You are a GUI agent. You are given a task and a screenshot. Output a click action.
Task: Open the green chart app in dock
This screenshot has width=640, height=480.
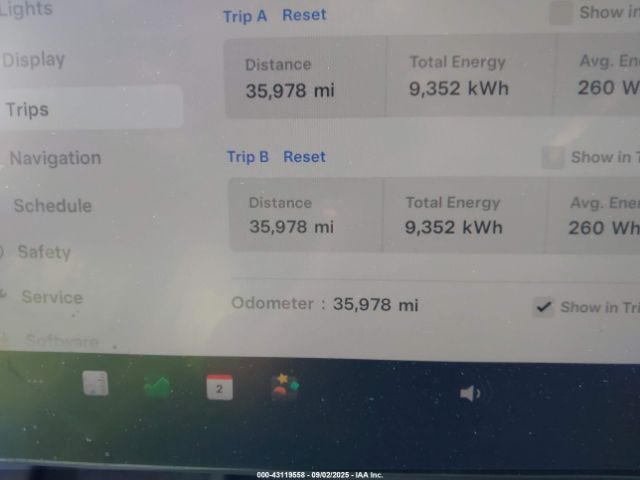(157, 387)
